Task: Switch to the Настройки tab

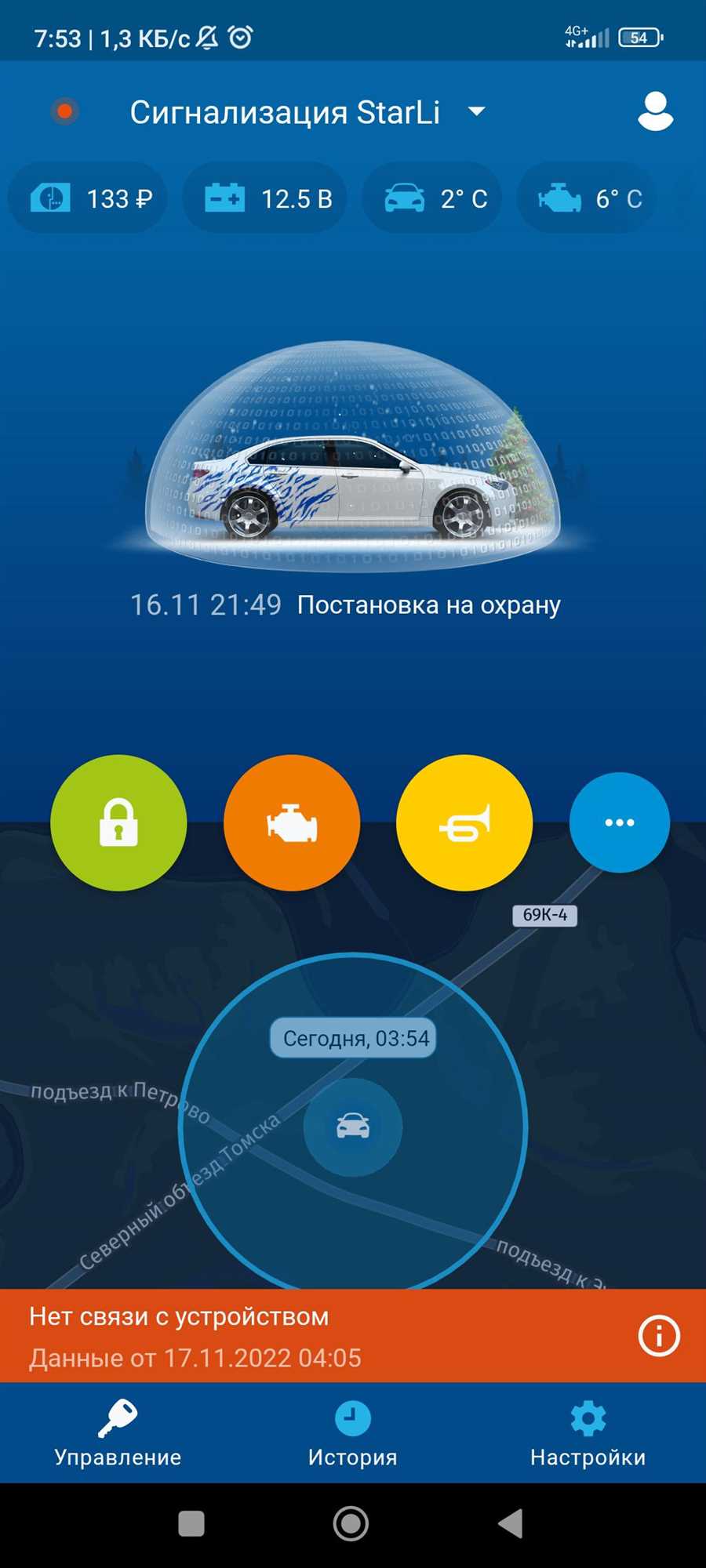Action: click(x=588, y=1434)
